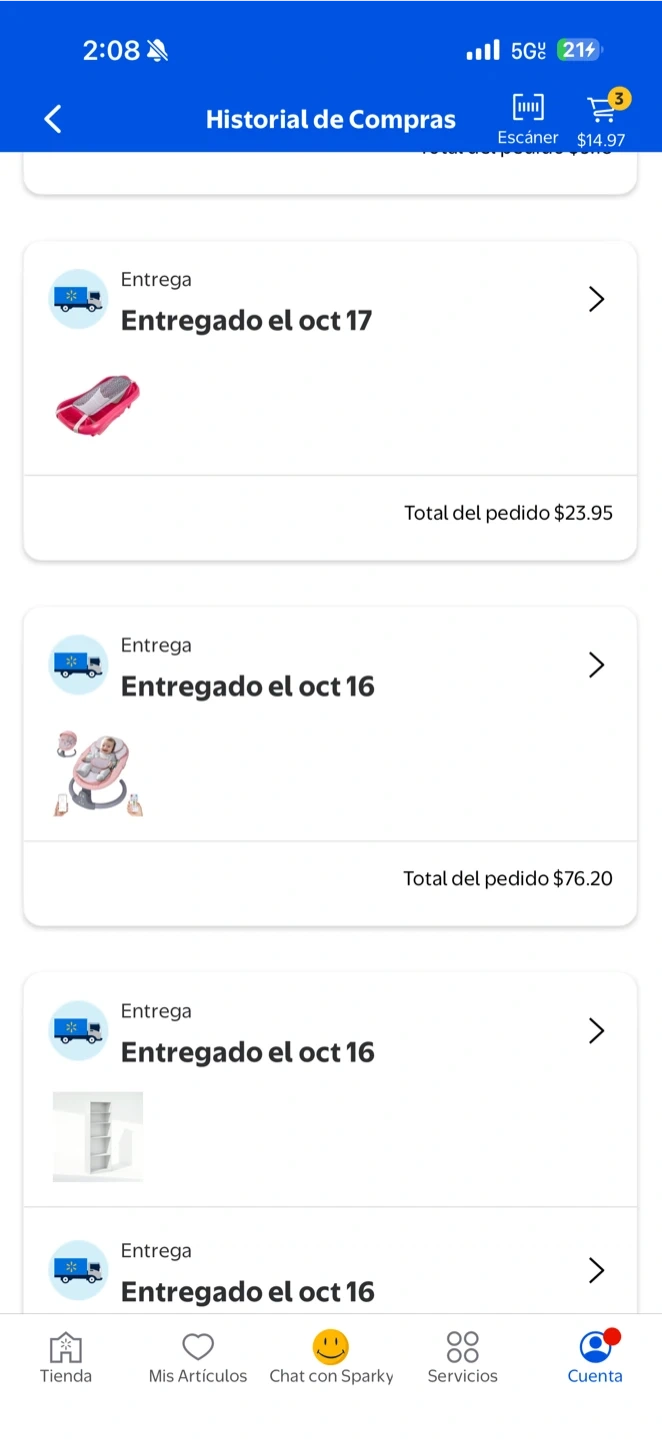
Task: View the white shelf item
Action: click(98, 1137)
